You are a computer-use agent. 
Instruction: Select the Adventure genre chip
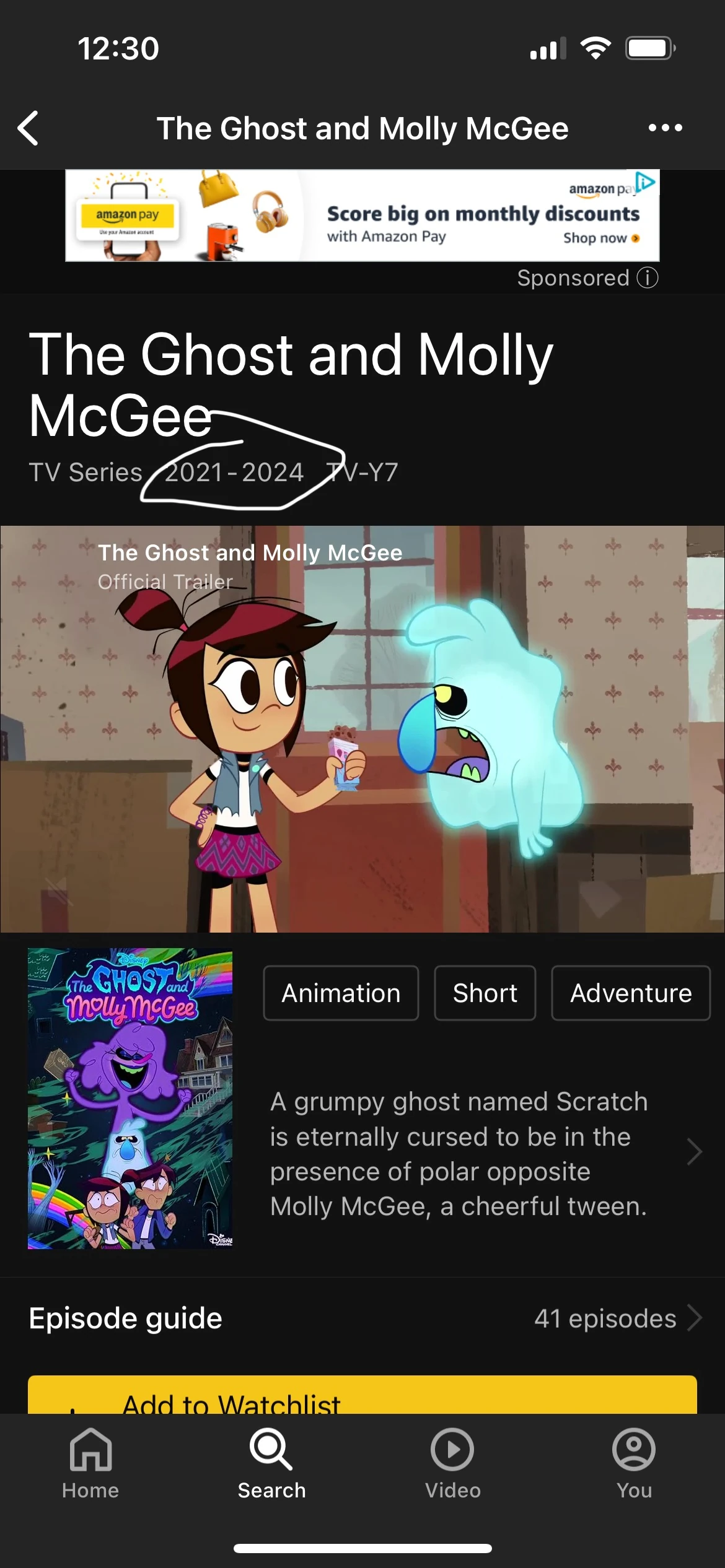click(630, 993)
